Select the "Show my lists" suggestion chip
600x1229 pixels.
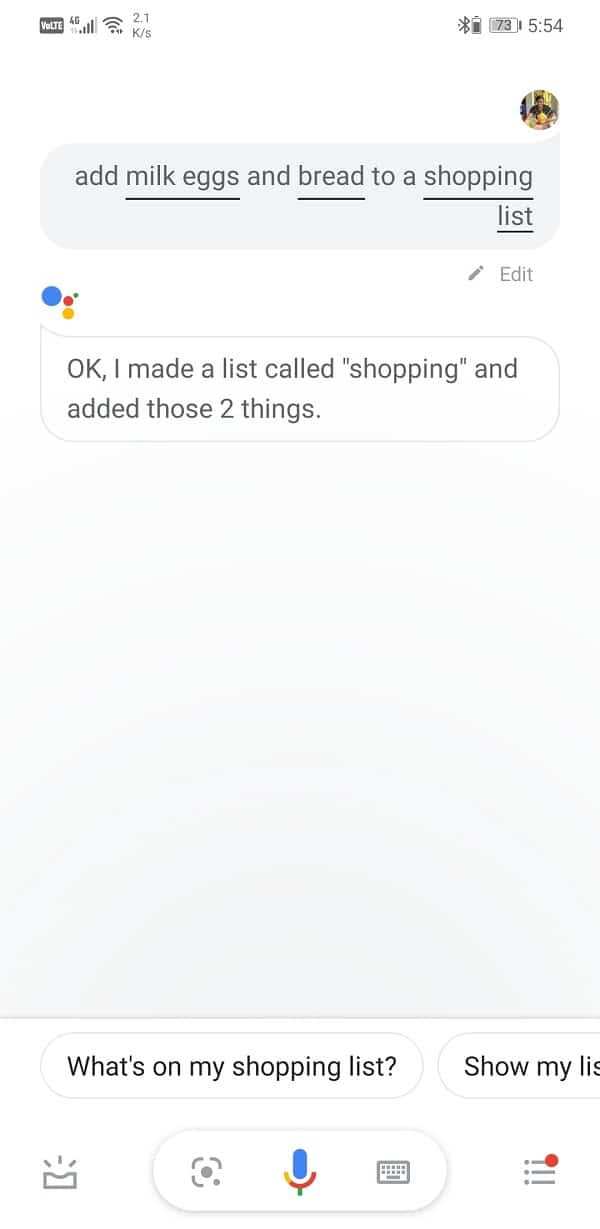[x=520, y=1066]
